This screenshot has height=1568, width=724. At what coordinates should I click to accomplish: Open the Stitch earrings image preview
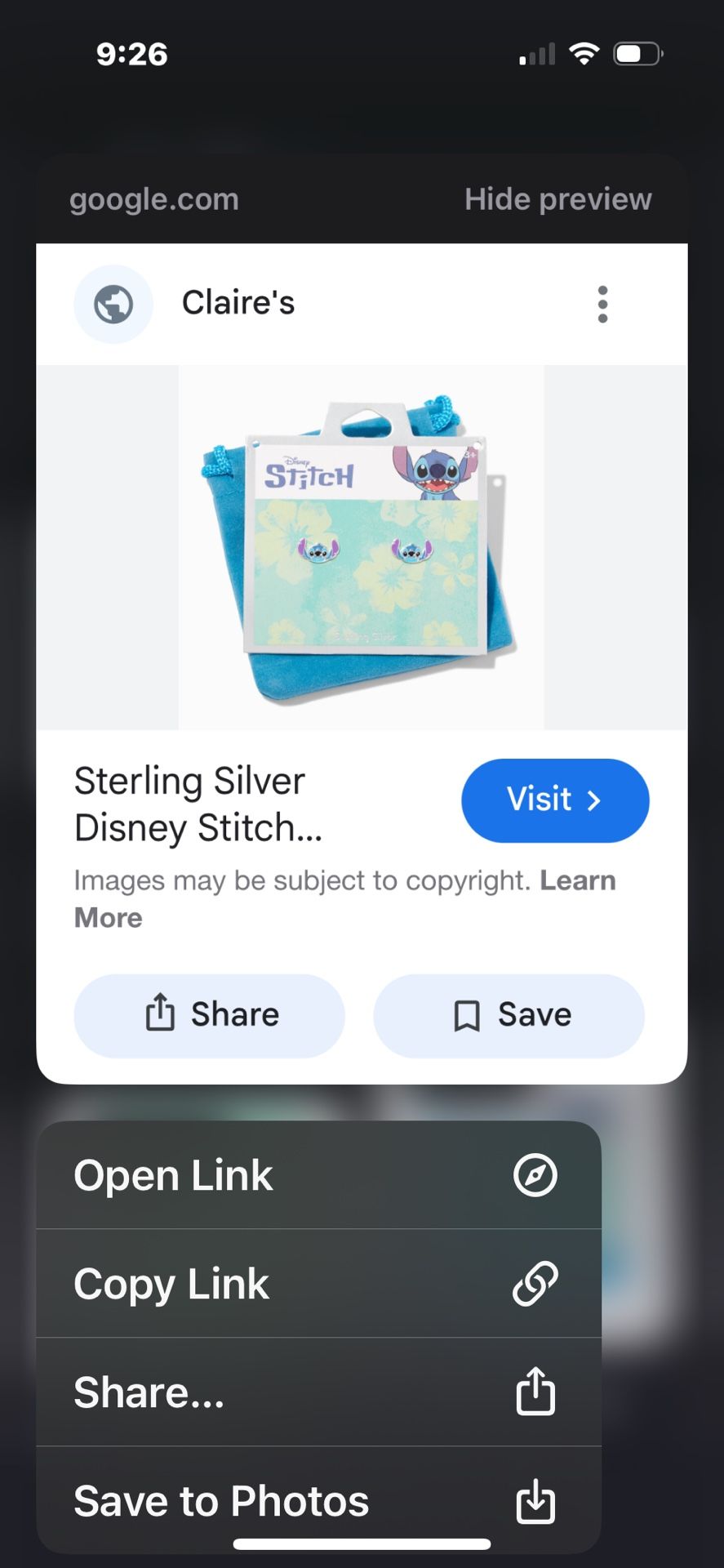click(361, 547)
